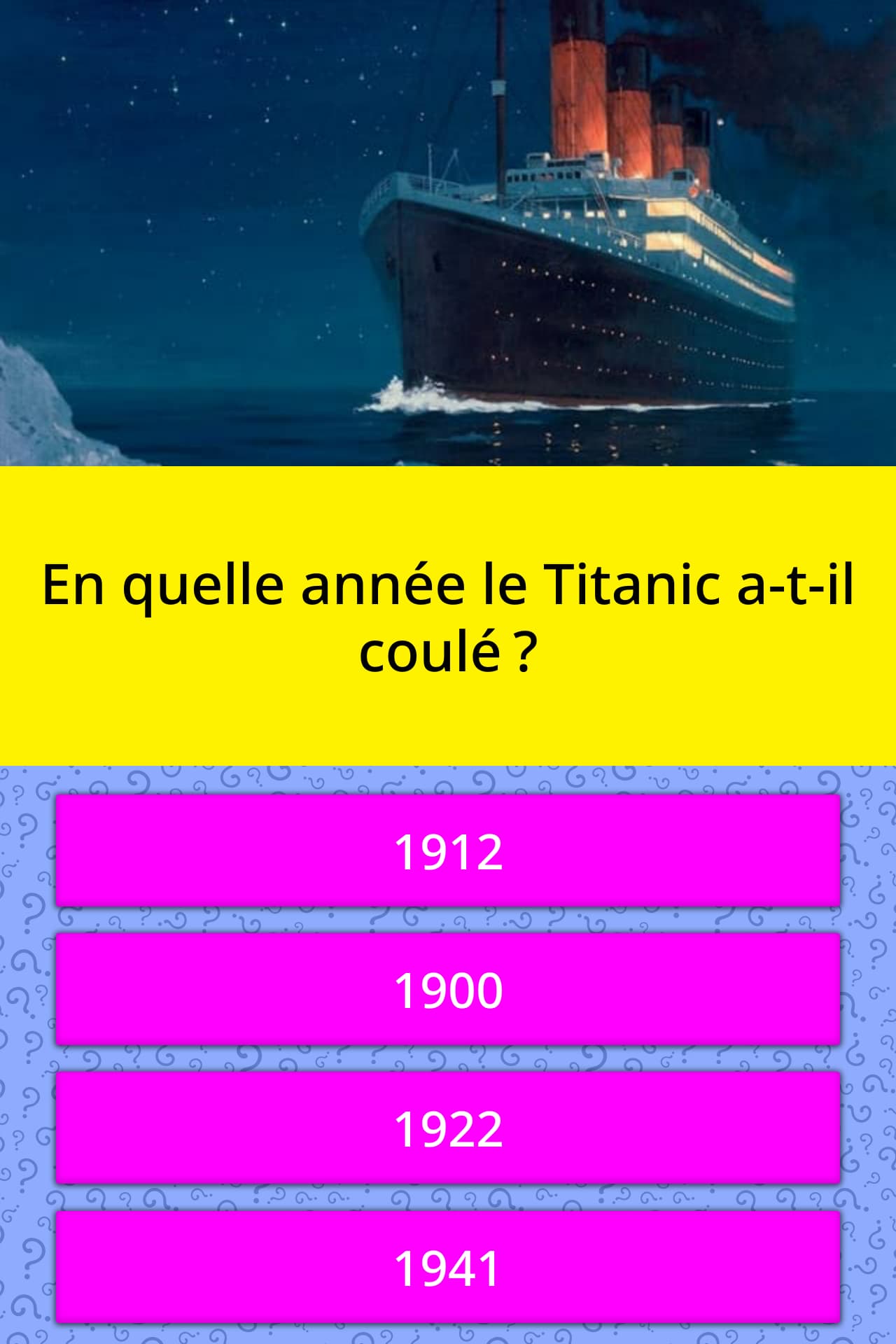Tap the 1941 answer button
The height and width of the screenshot is (1344, 896).
[448, 1266]
